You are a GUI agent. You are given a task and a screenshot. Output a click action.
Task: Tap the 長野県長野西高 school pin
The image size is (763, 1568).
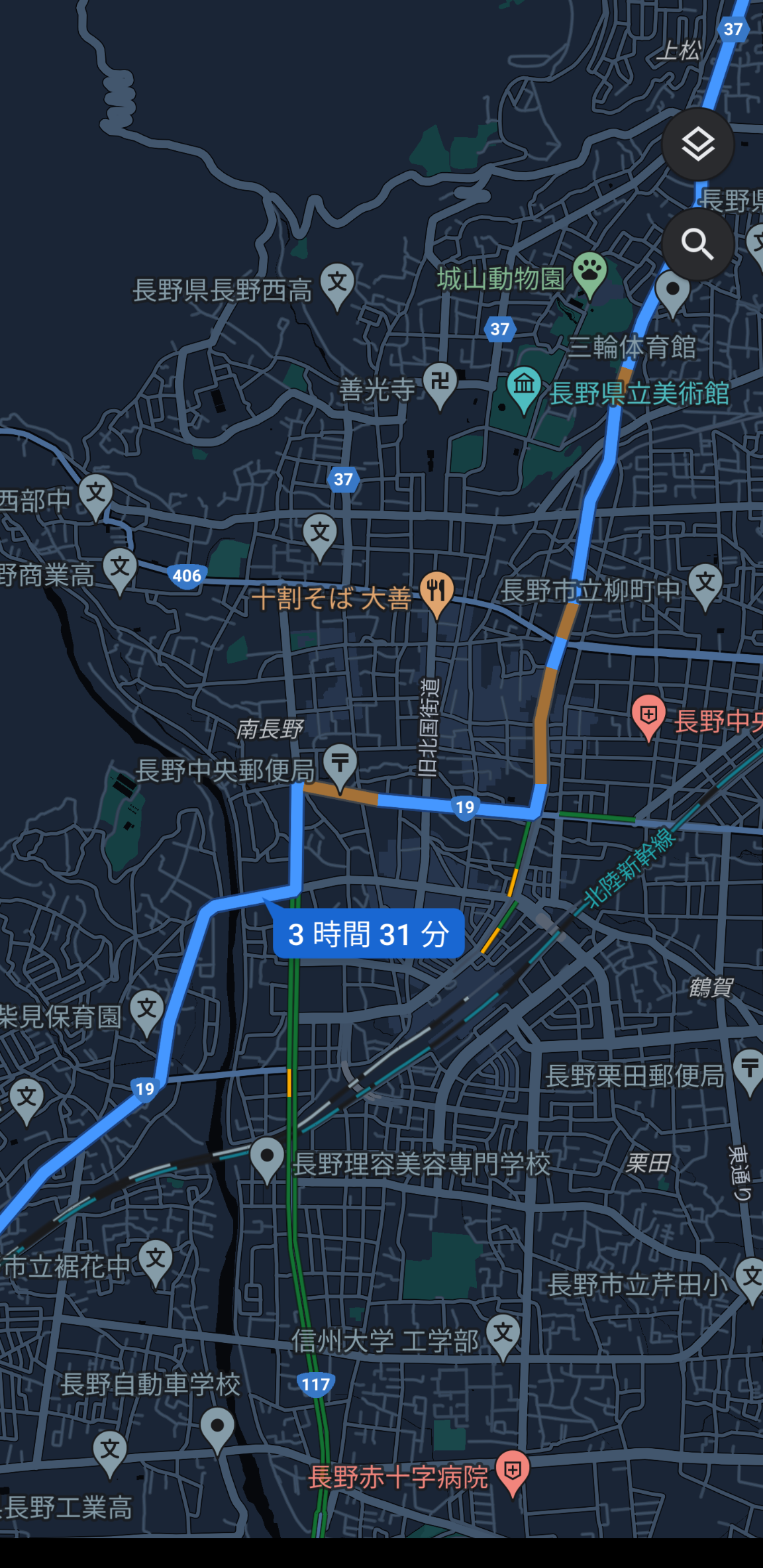click(337, 283)
